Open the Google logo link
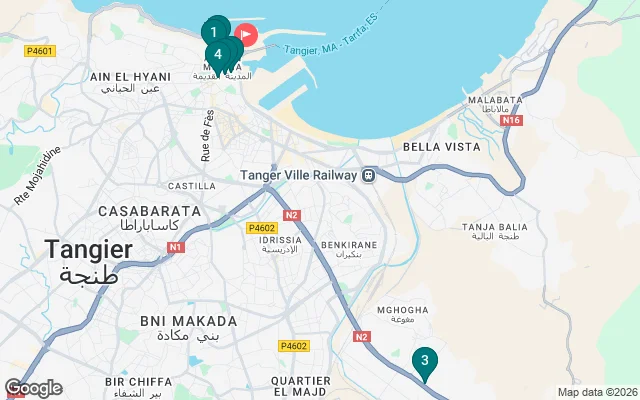Image resolution: width=640 pixels, height=400 pixels. [32, 388]
